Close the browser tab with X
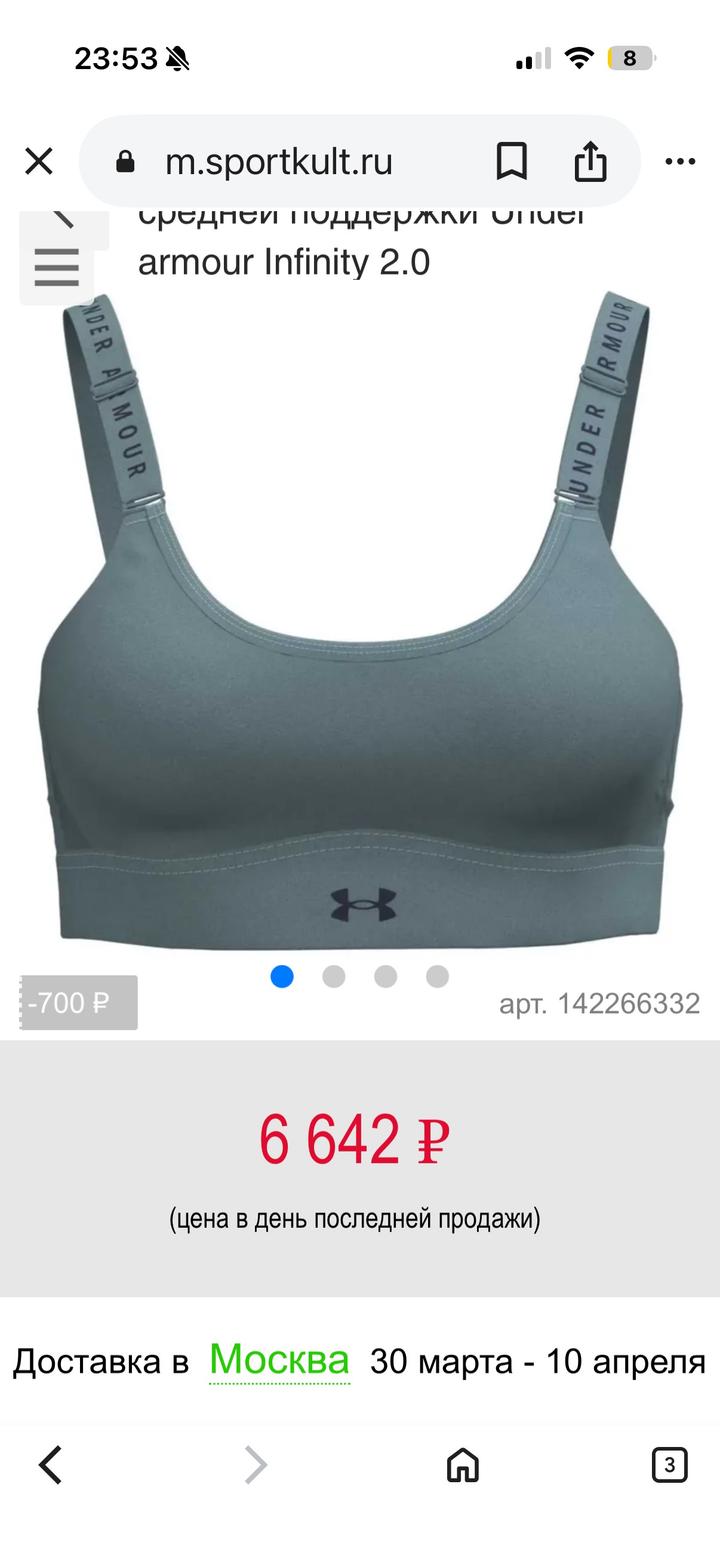The width and height of the screenshot is (720, 1565). click(x=39, y=161)
